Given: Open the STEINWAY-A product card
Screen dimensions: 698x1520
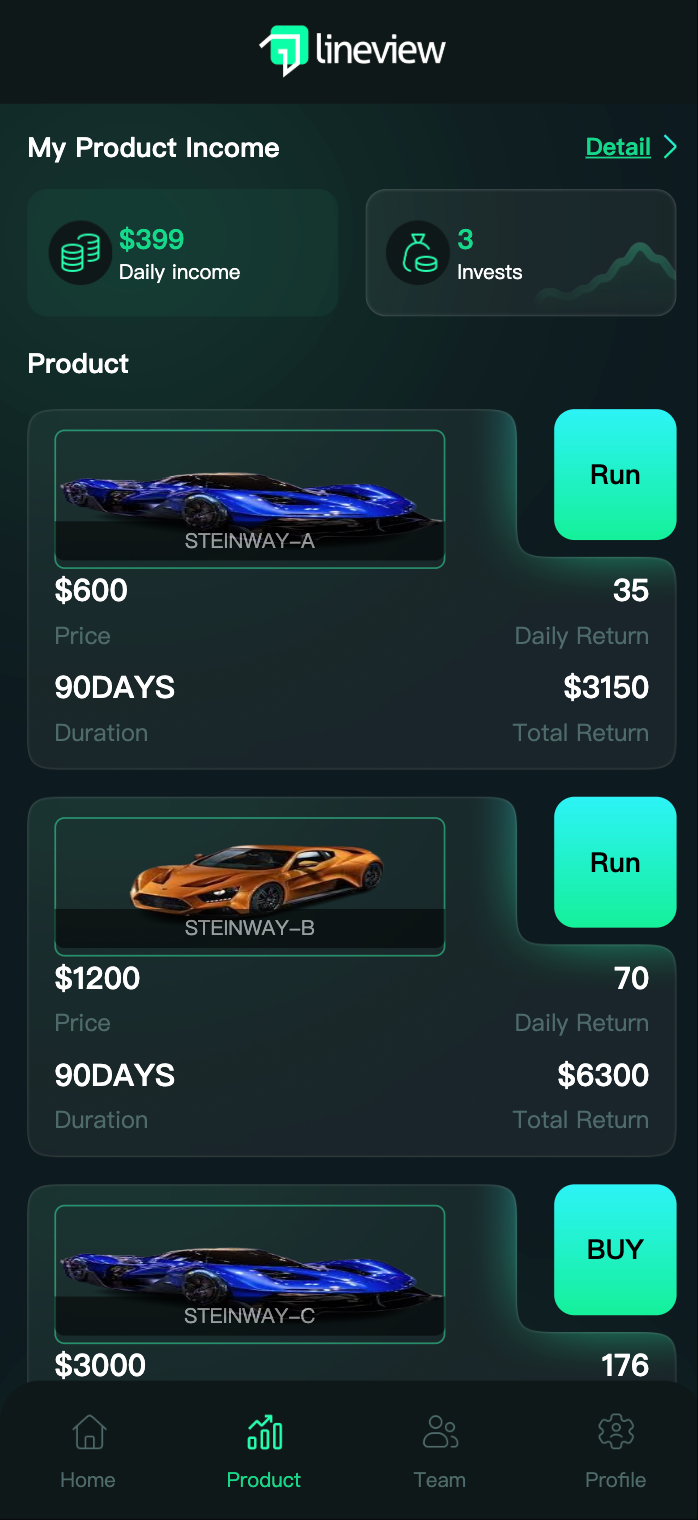Looking at the screenshot, I should pos(249,499).
